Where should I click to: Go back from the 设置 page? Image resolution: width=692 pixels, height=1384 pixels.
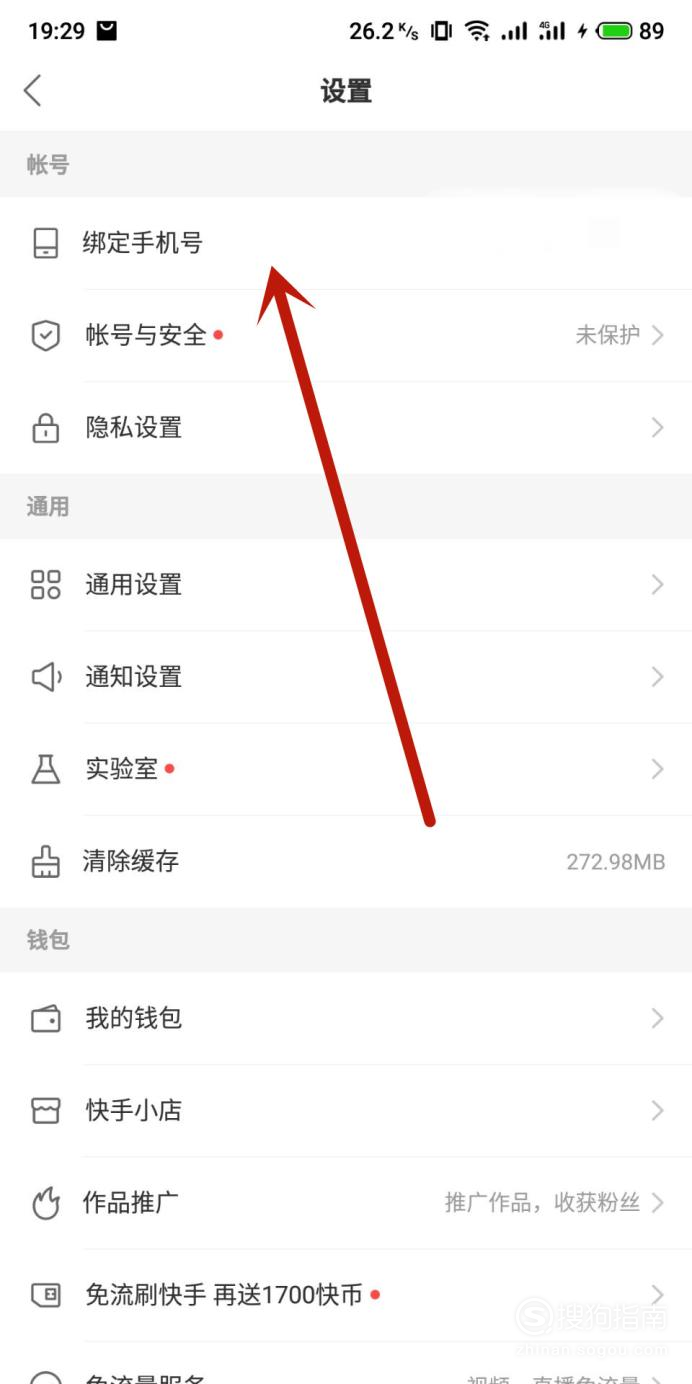33,90
